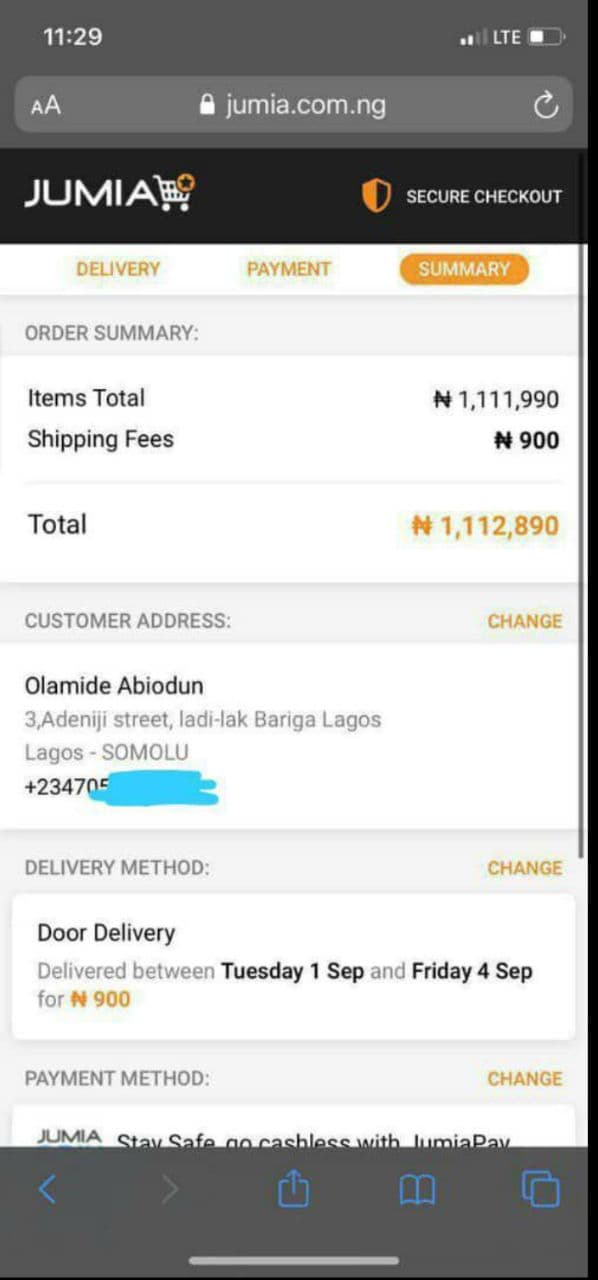This screenshot has height=1280, width=598.
Task: Change the delivery method
Action: 525,868
